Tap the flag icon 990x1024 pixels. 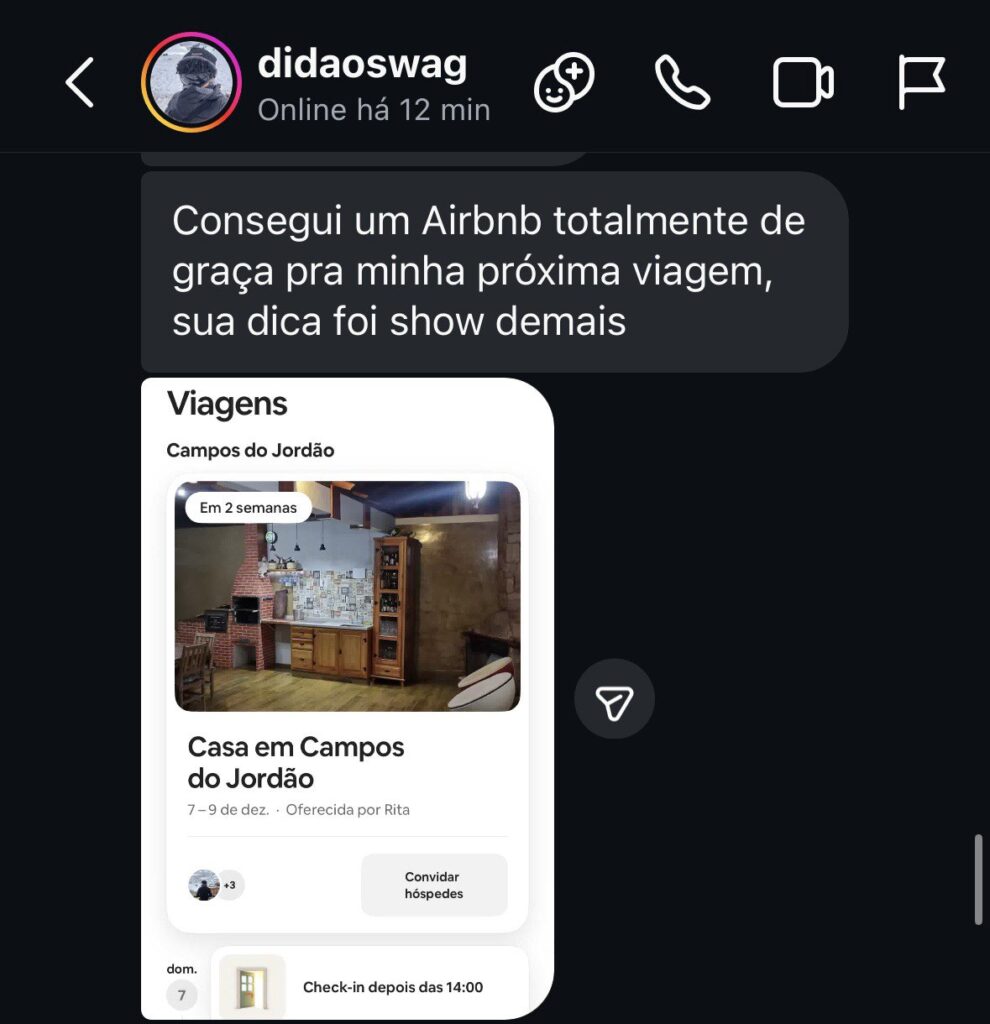click(920, 82)
